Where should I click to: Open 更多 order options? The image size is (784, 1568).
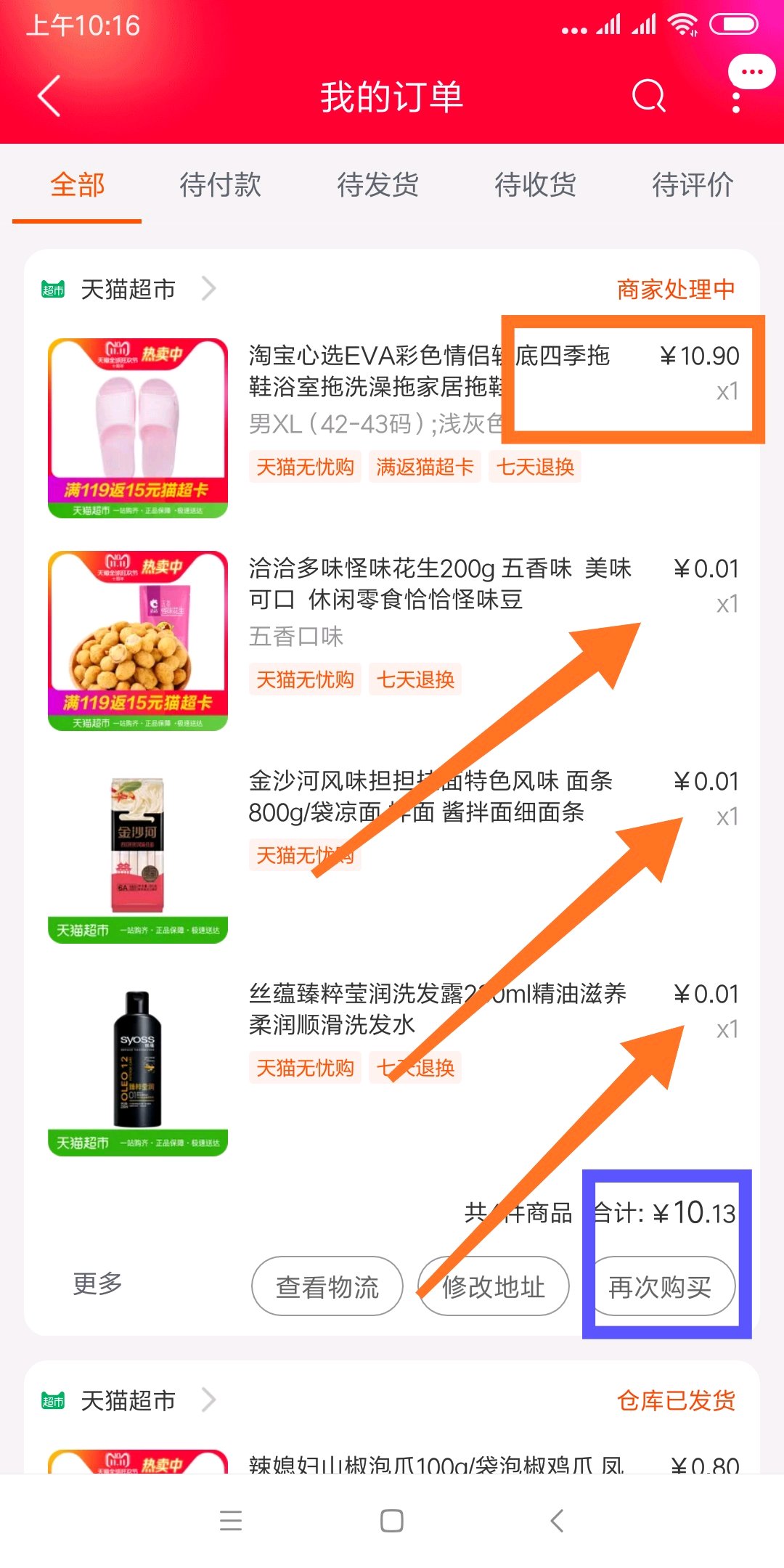point(97,1283)
